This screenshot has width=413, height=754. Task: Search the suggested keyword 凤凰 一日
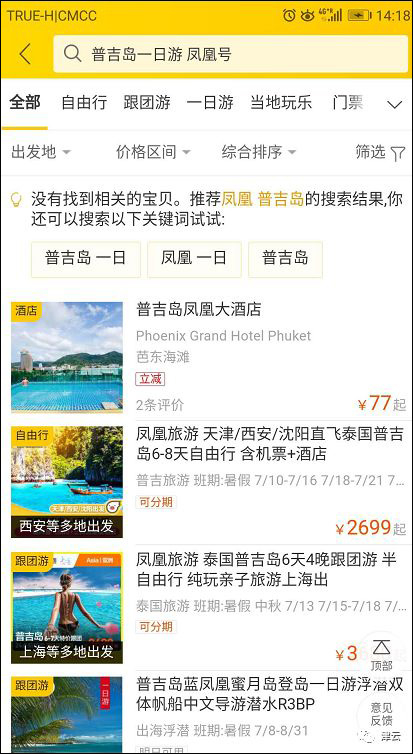(194, 259)
